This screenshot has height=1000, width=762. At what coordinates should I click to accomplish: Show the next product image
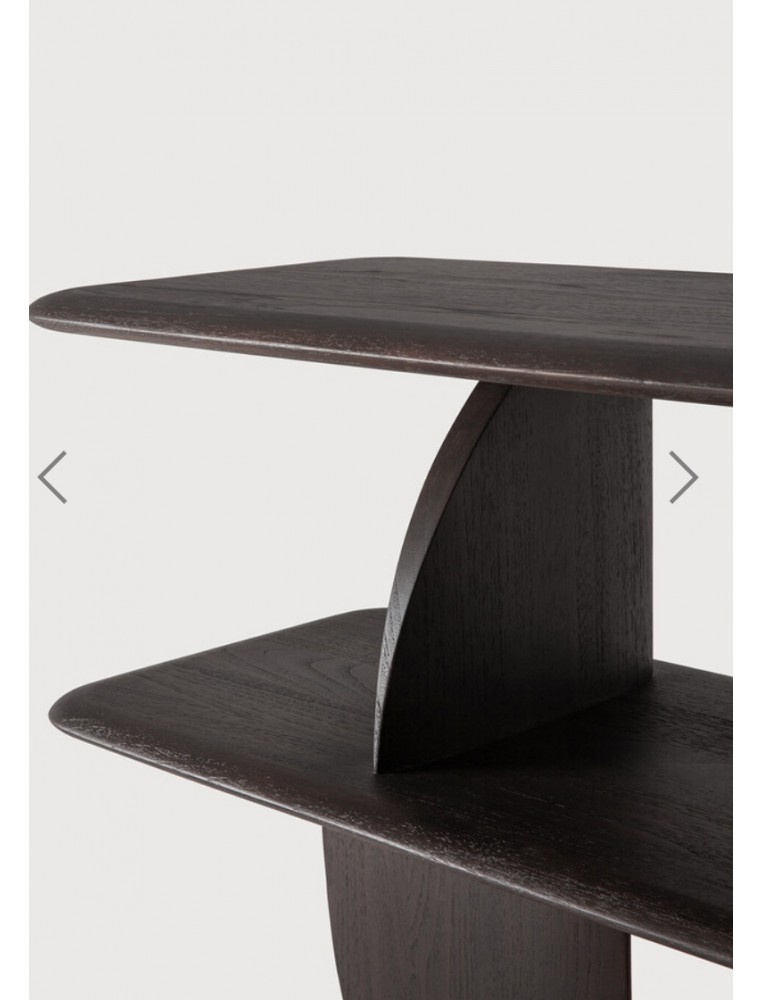683,476
